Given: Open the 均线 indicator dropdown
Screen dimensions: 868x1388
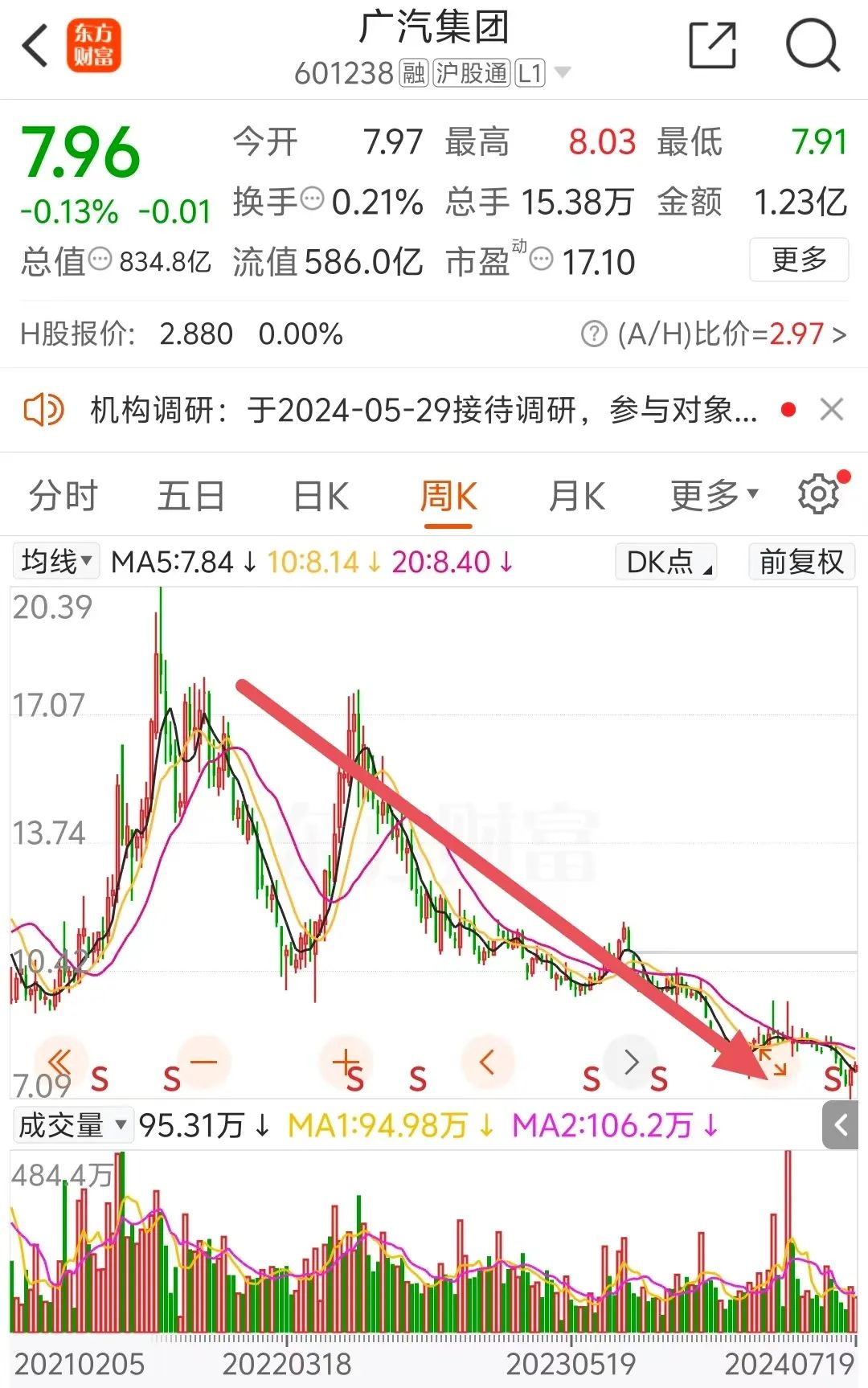Looking at the screenshot, I should click(56, 562).
